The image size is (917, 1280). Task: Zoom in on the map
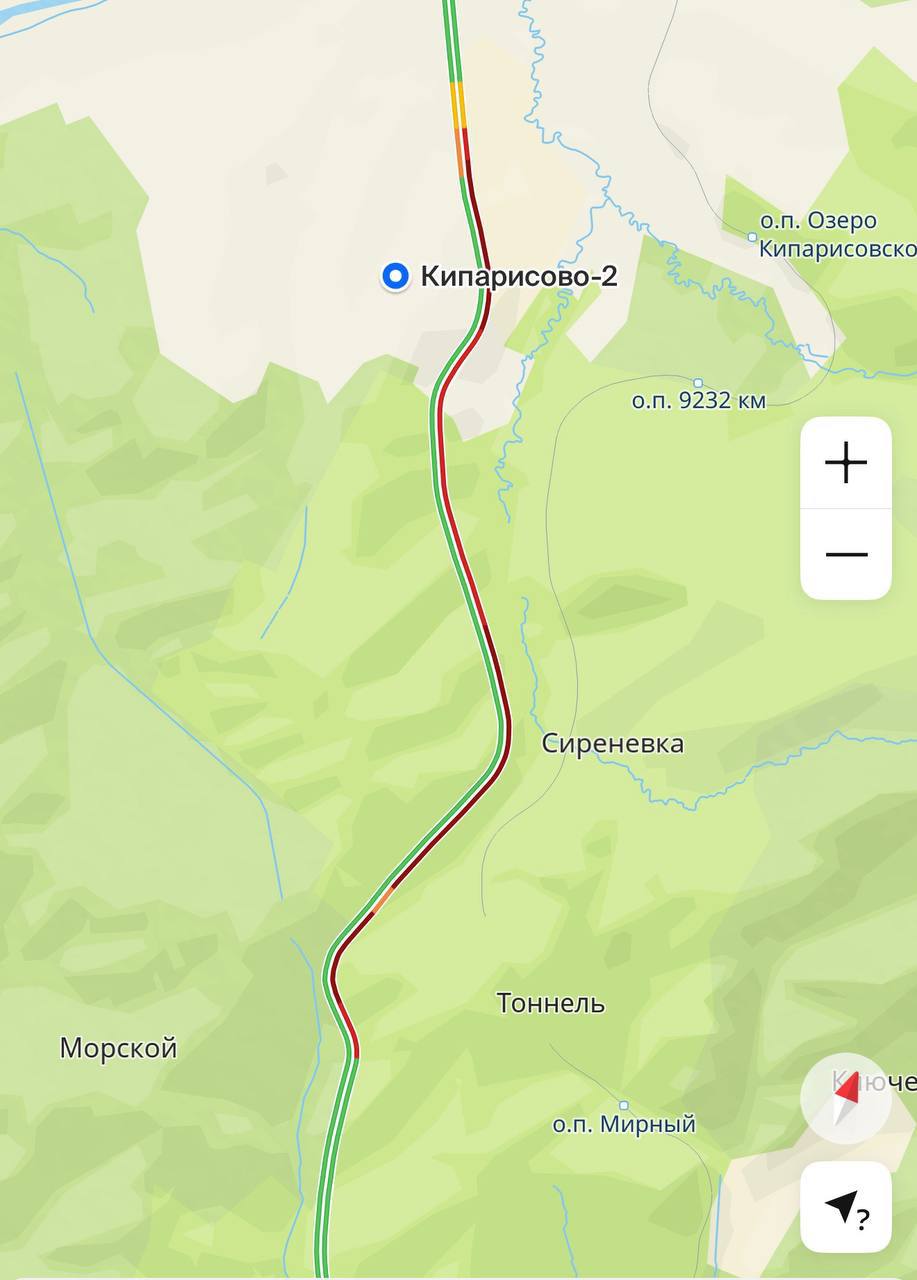[x=846, y=463]
